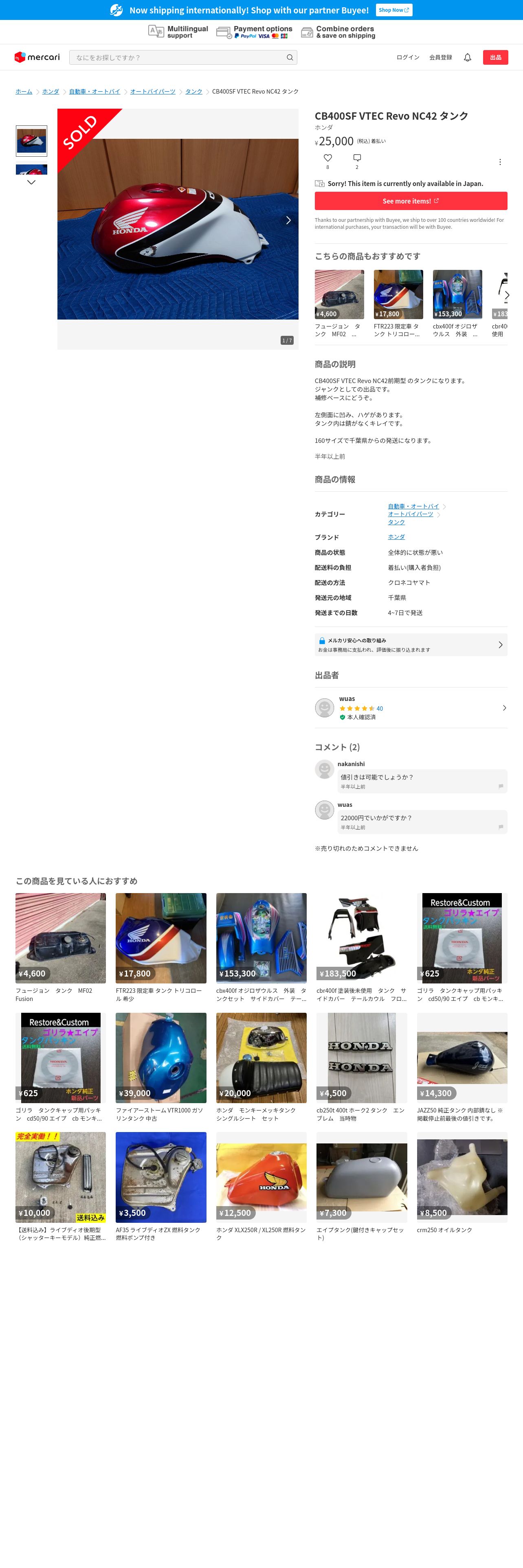
Task: Open the タンク category link in item info
Action: (x=396, y=522)
